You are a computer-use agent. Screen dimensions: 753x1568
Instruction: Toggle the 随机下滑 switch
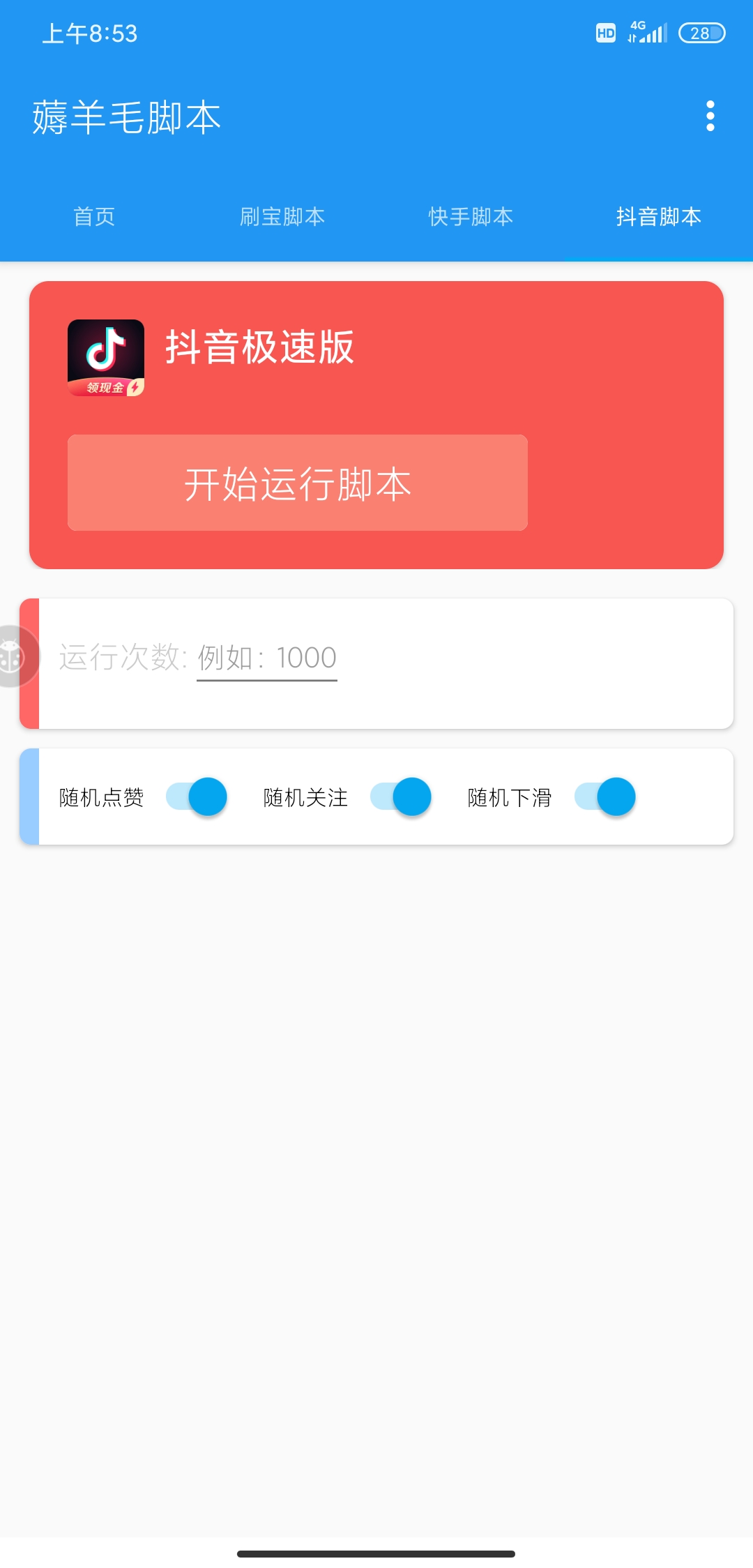(x=604, y=796)
